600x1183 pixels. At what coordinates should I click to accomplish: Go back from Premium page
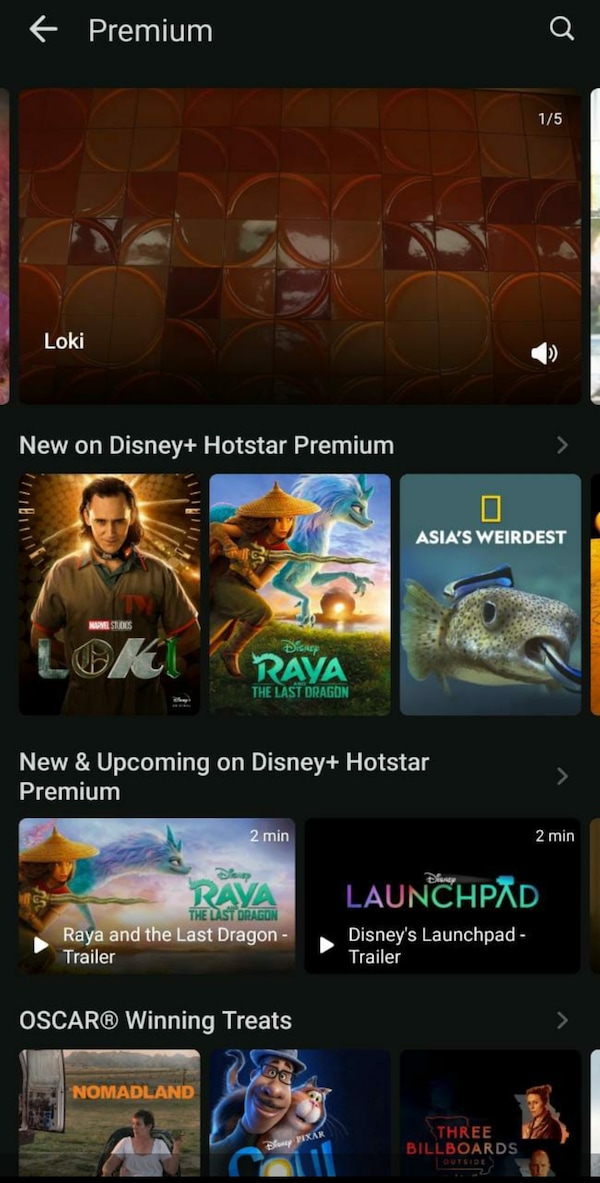(43, 30)
